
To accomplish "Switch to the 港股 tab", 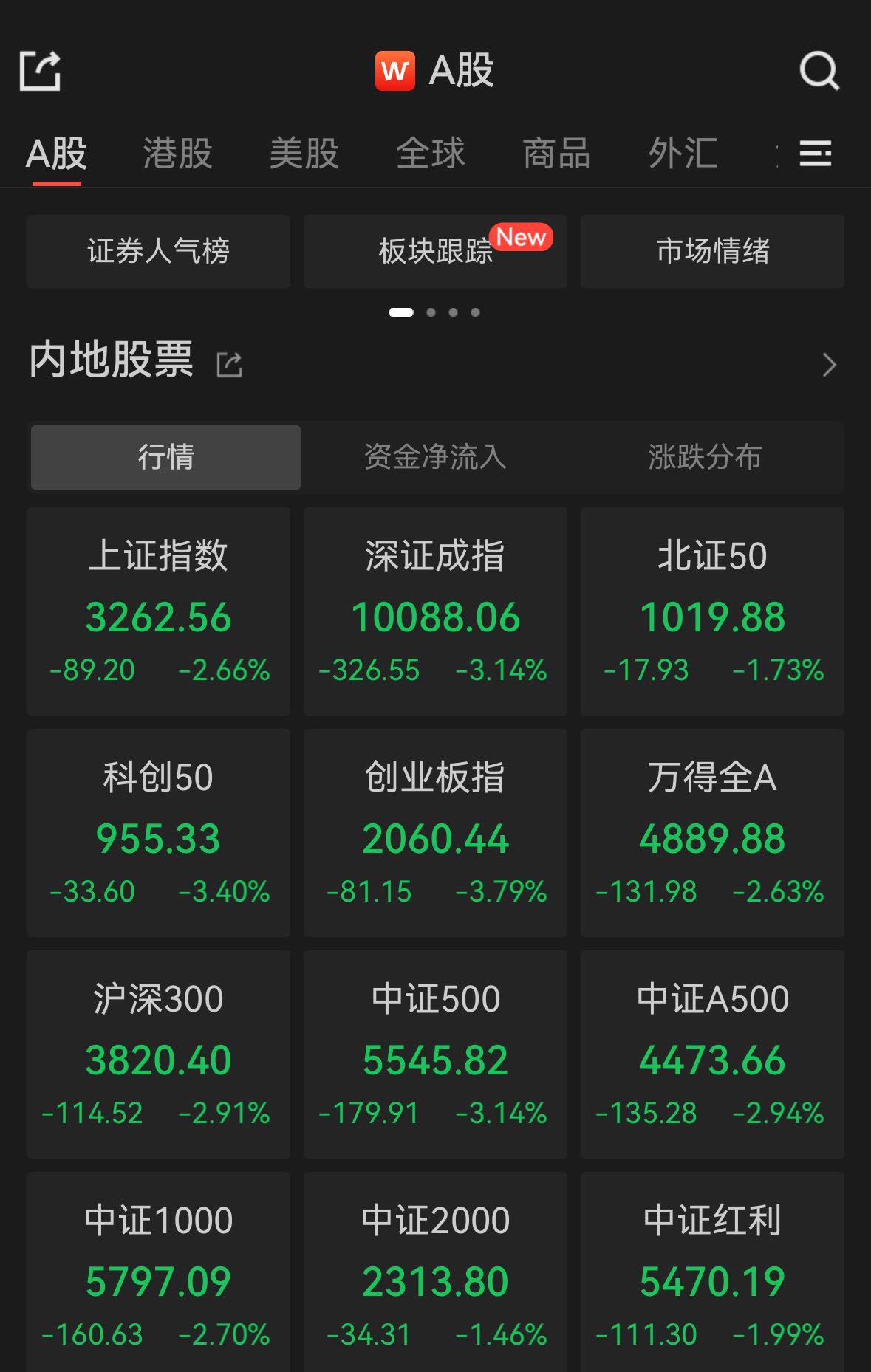I will 177,154.
